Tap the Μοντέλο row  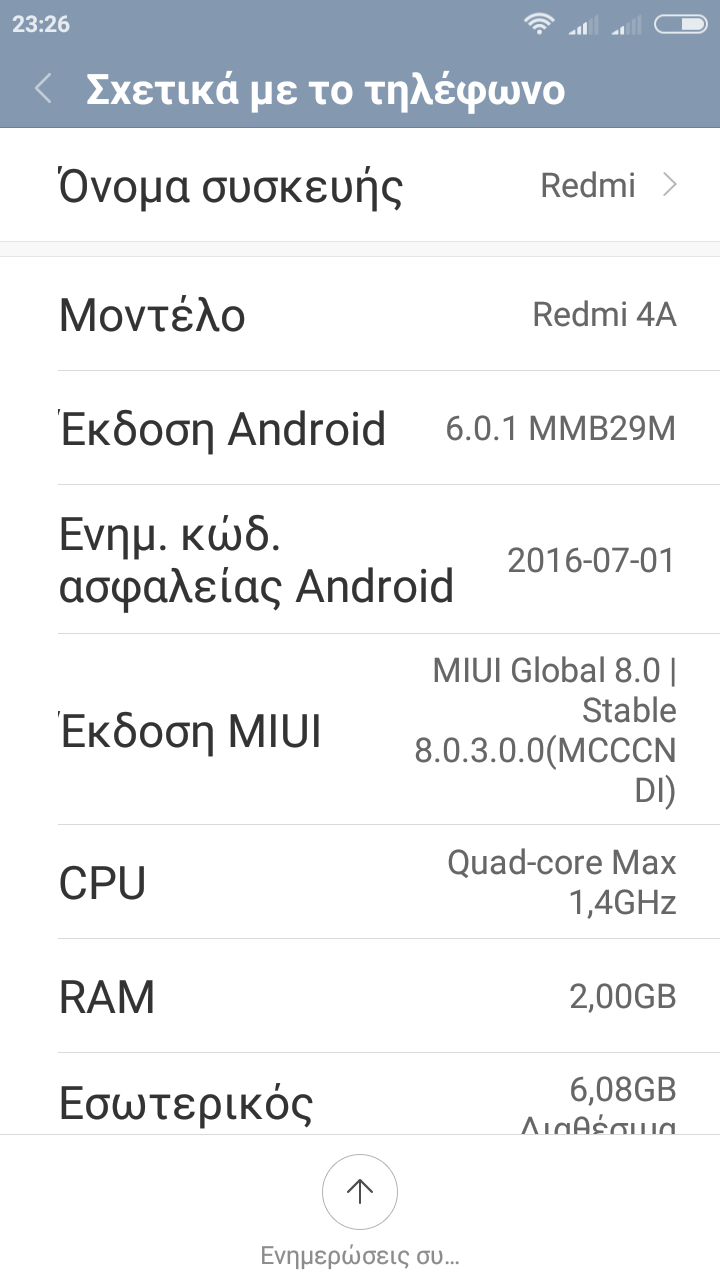[x=360, y=315]
